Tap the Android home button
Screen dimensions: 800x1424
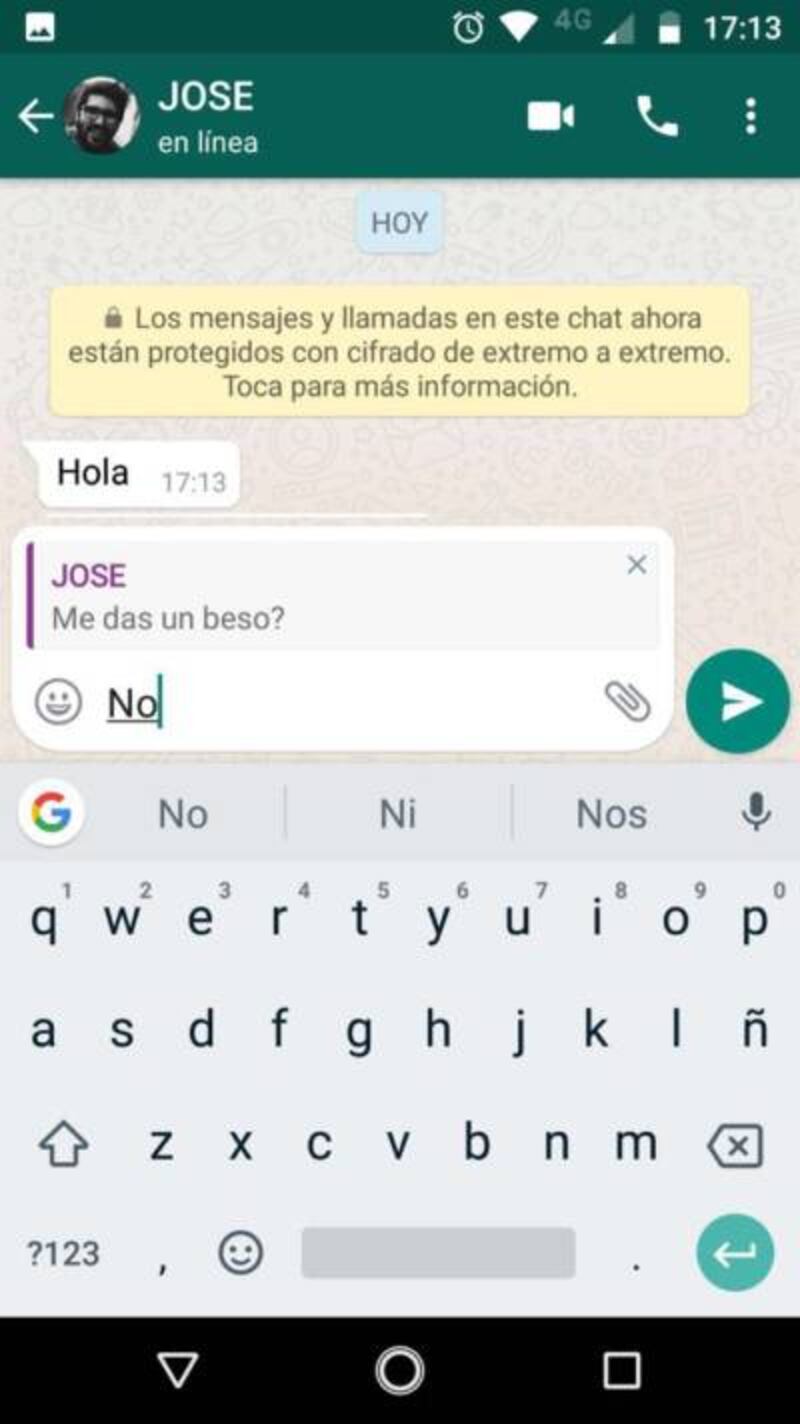tap(400, 1371)
